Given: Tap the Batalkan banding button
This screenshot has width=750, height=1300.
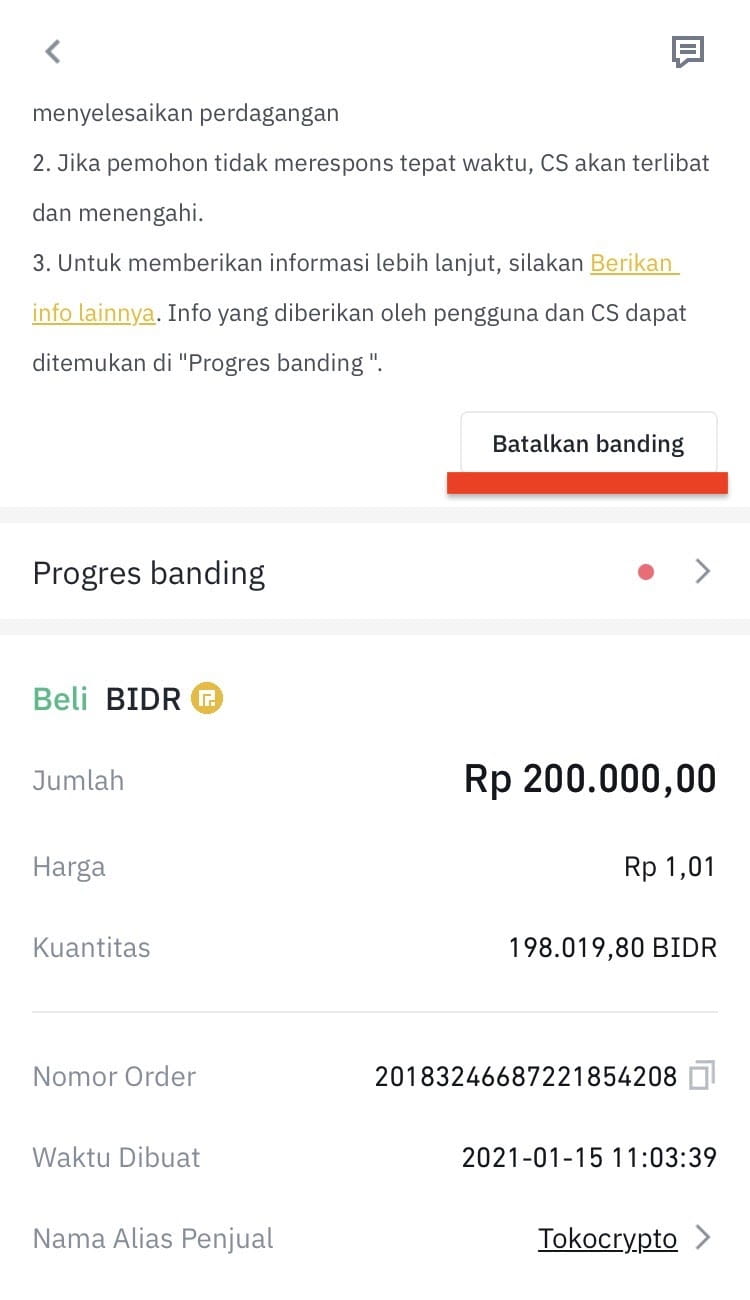Looking at the screenshot, I should pyautogui.click(x=588, y=443).
